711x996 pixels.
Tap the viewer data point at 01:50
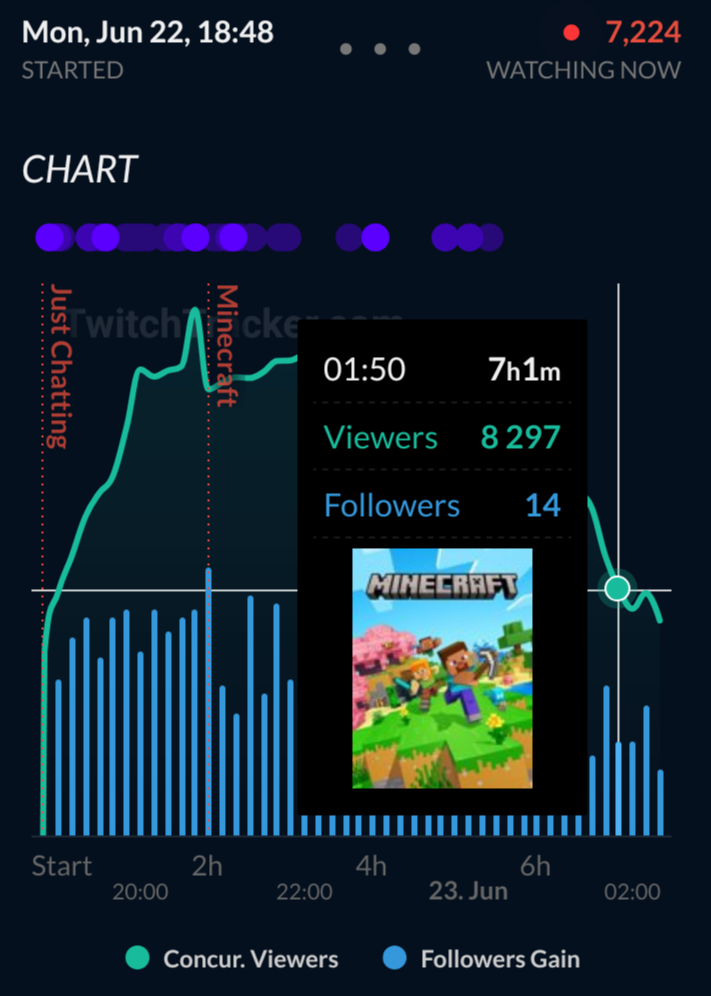pos(617,589)
